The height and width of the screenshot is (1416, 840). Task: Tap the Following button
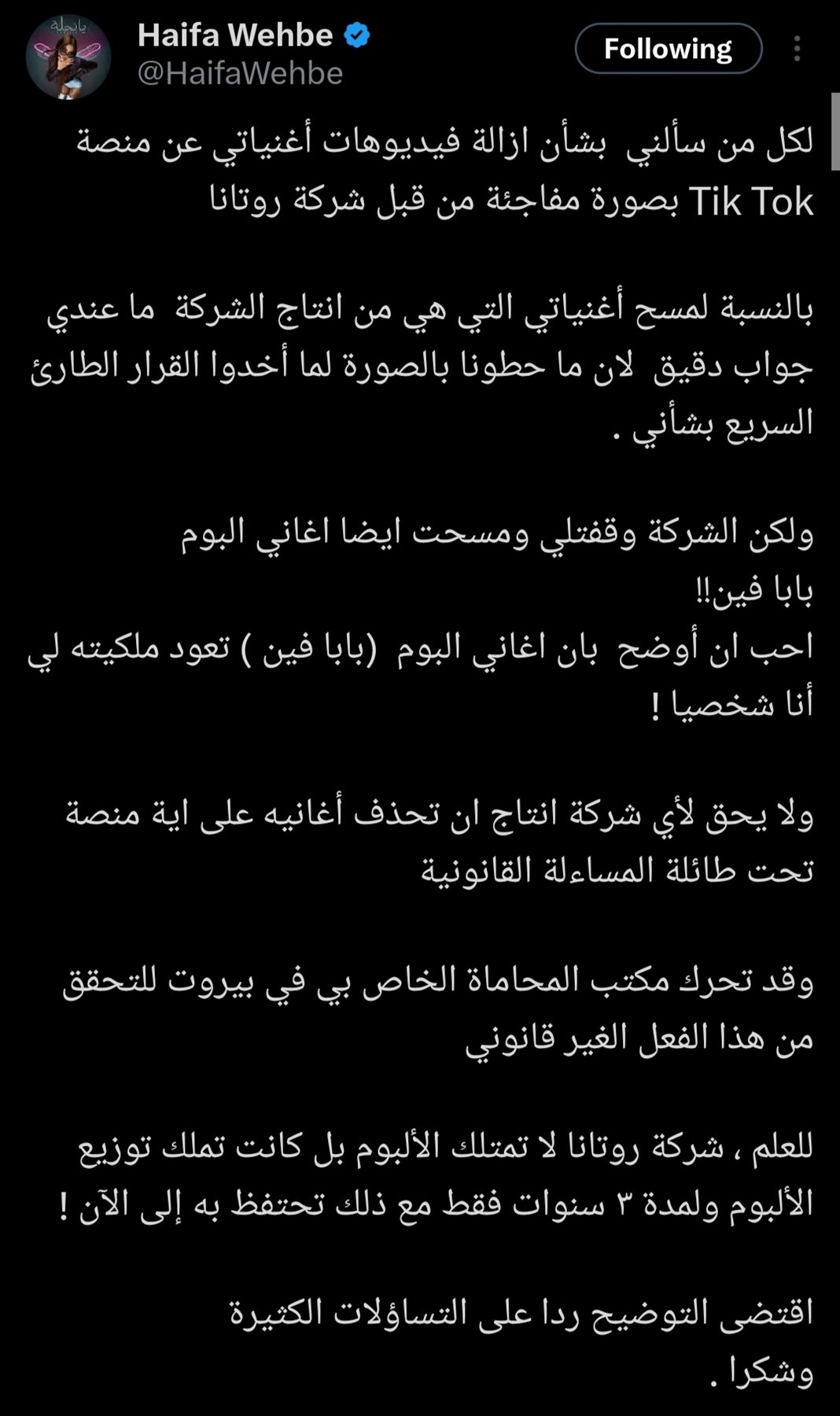pos(668,49)
